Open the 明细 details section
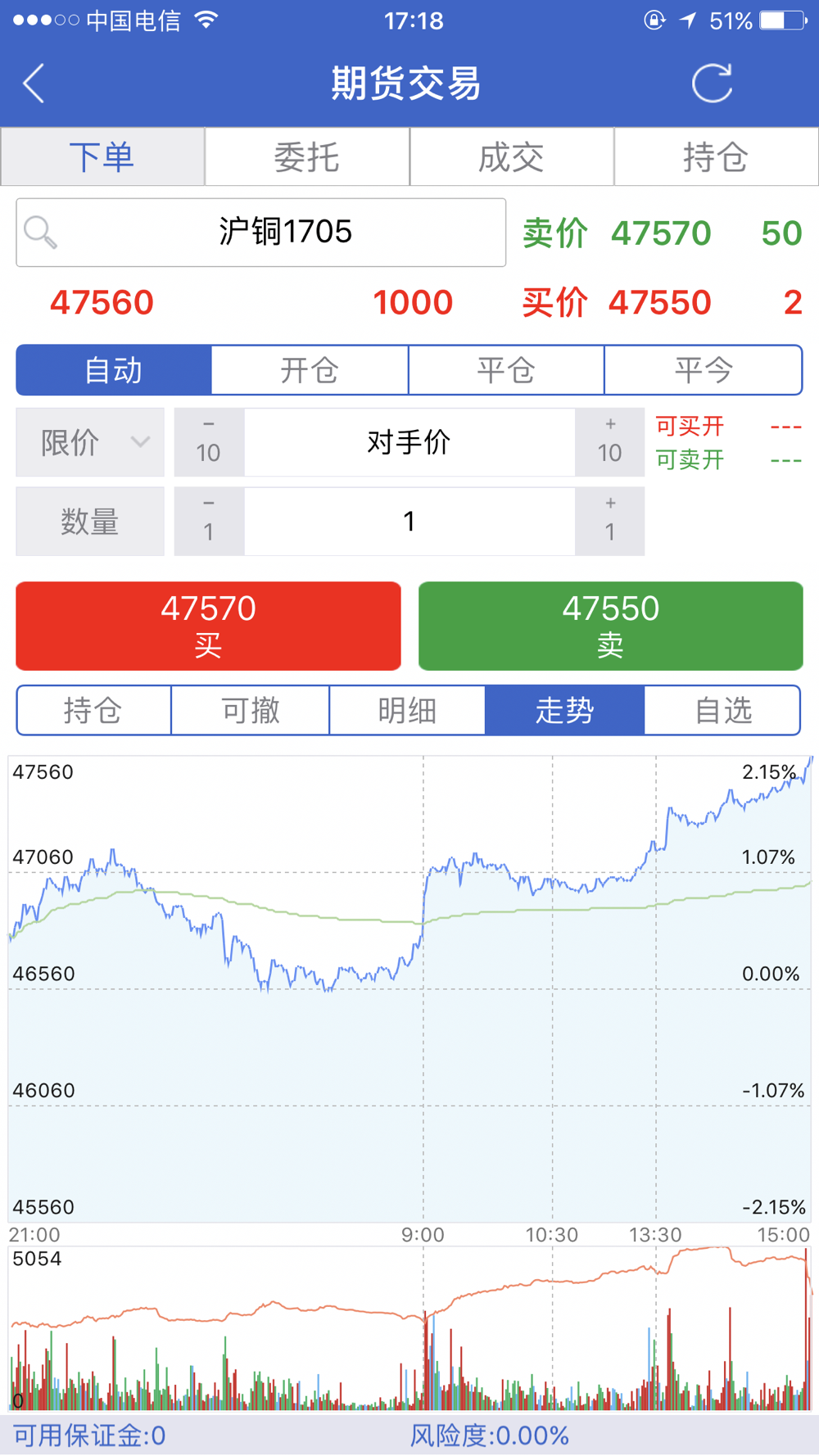The height and width of the screenshot is (1456, 819). coord(407,711)
